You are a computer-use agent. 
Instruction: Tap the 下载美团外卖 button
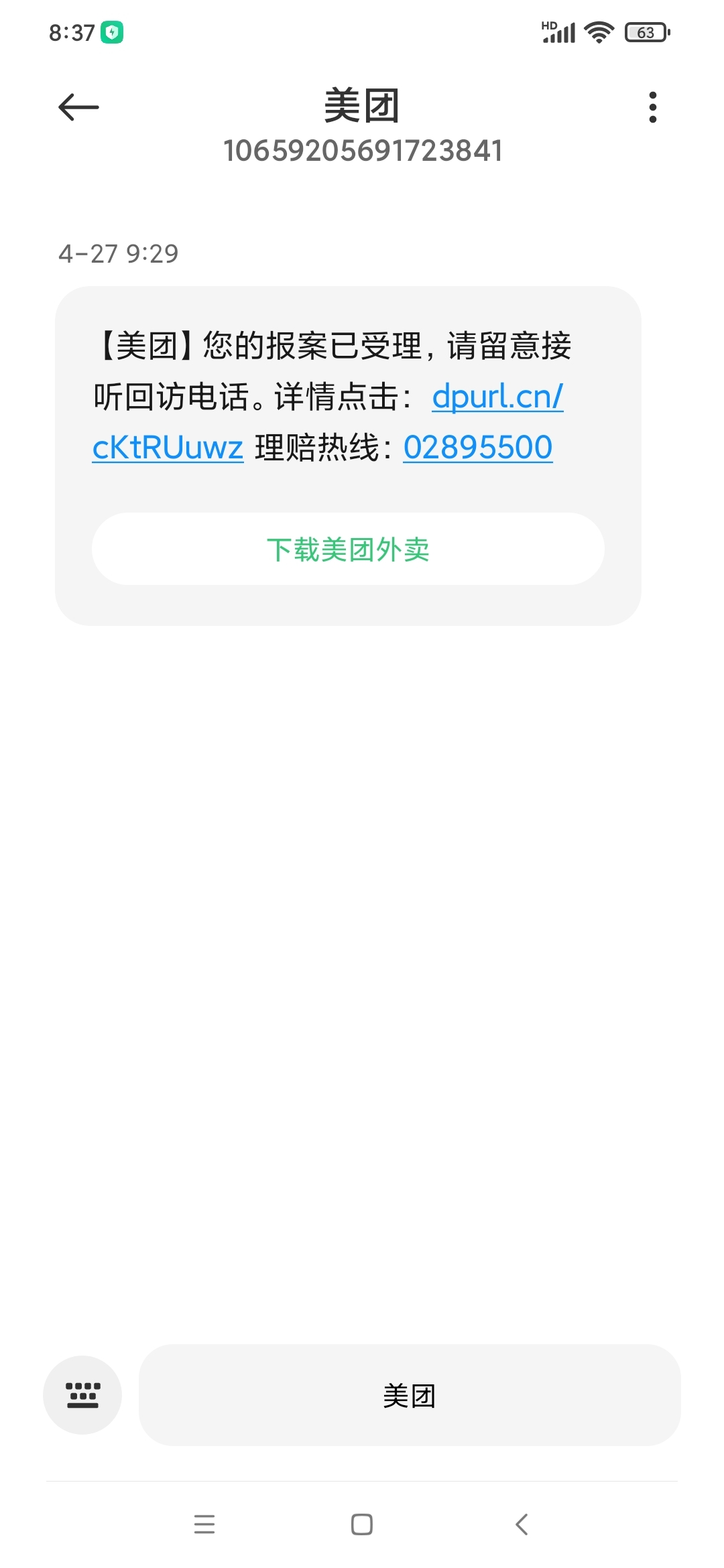pyautogui.click(x=348, y=549)
